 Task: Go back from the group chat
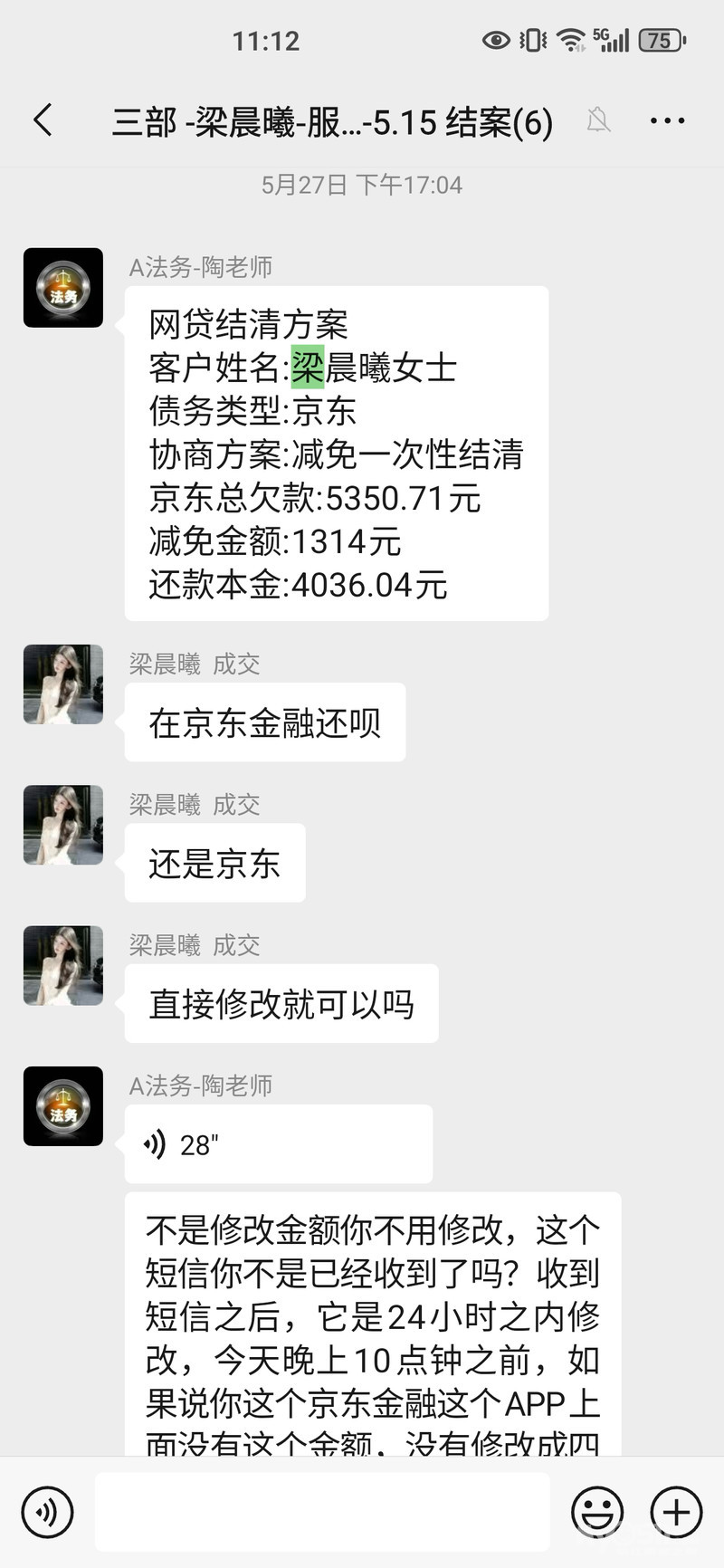(x=43, y=120)
